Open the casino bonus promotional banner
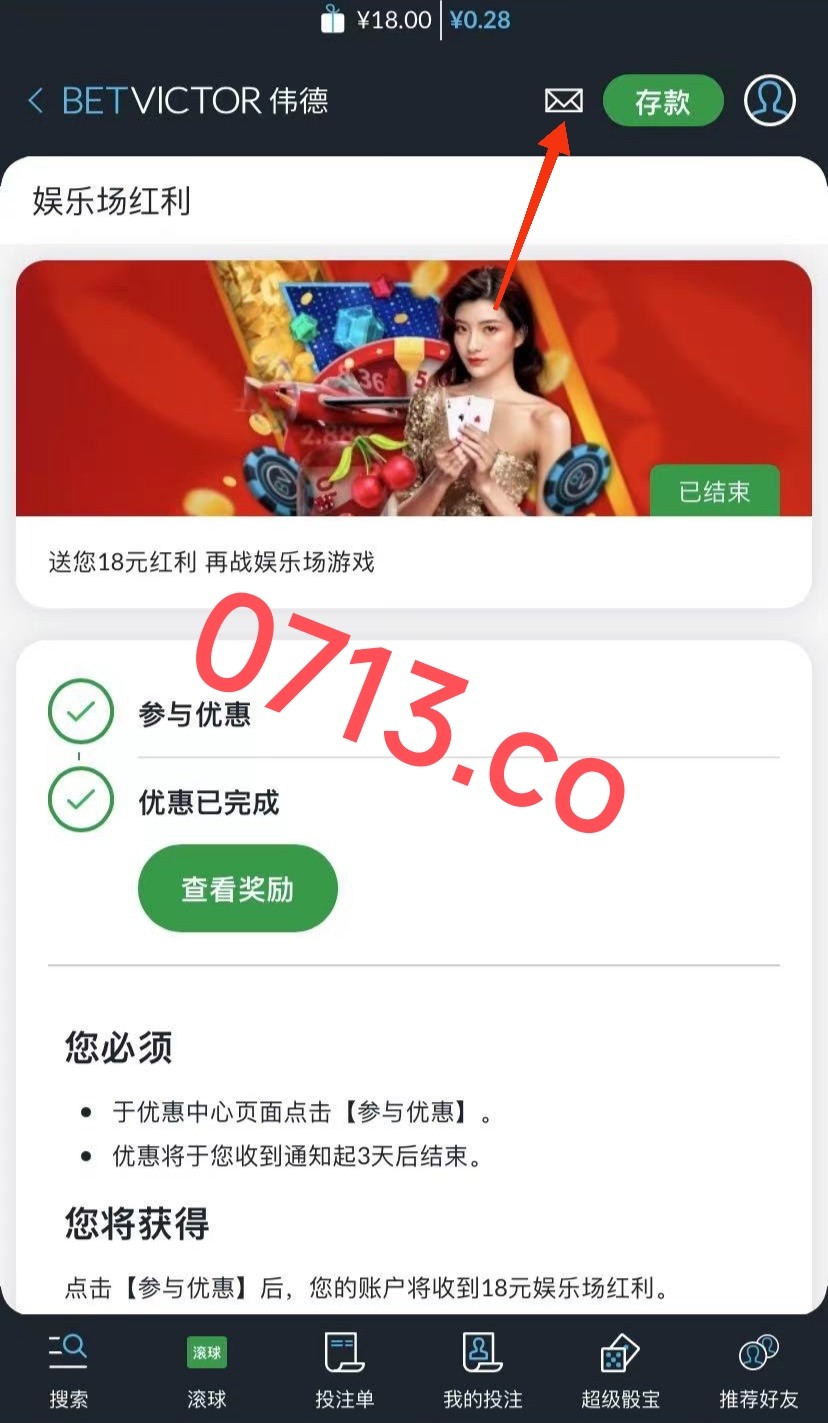 [x=413, y=388]
